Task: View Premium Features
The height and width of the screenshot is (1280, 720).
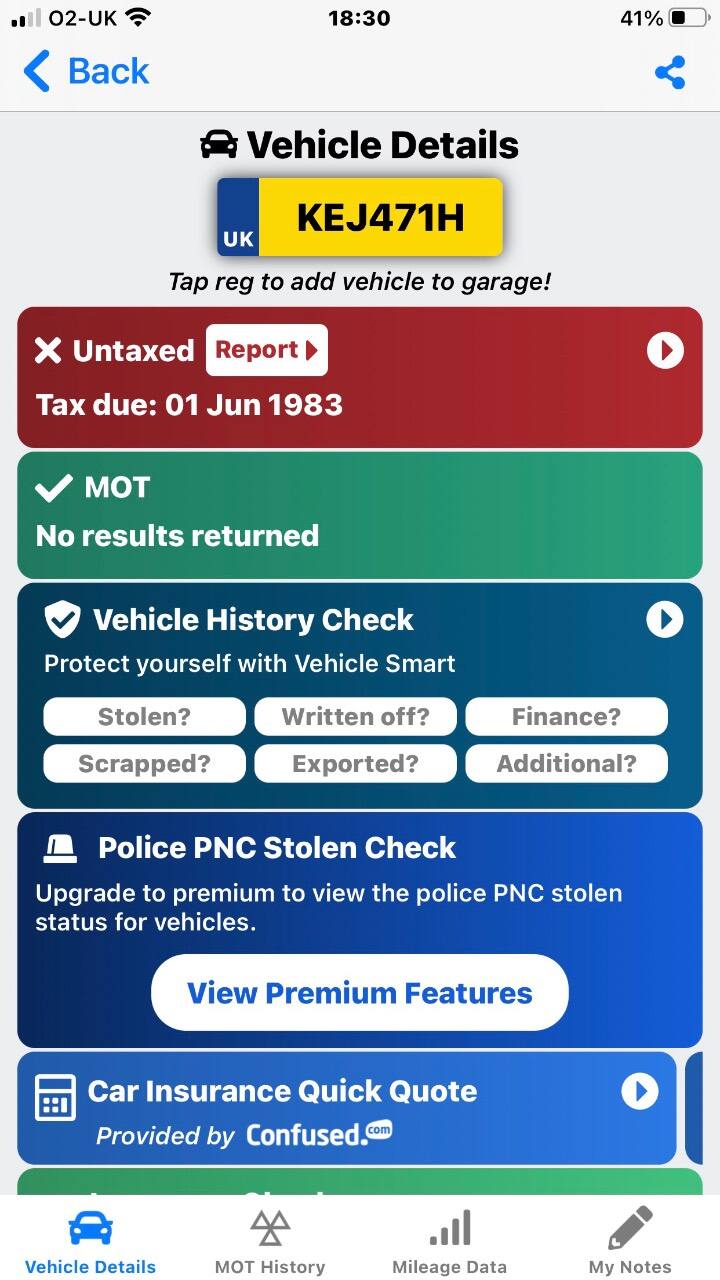Action: (360, 992)
